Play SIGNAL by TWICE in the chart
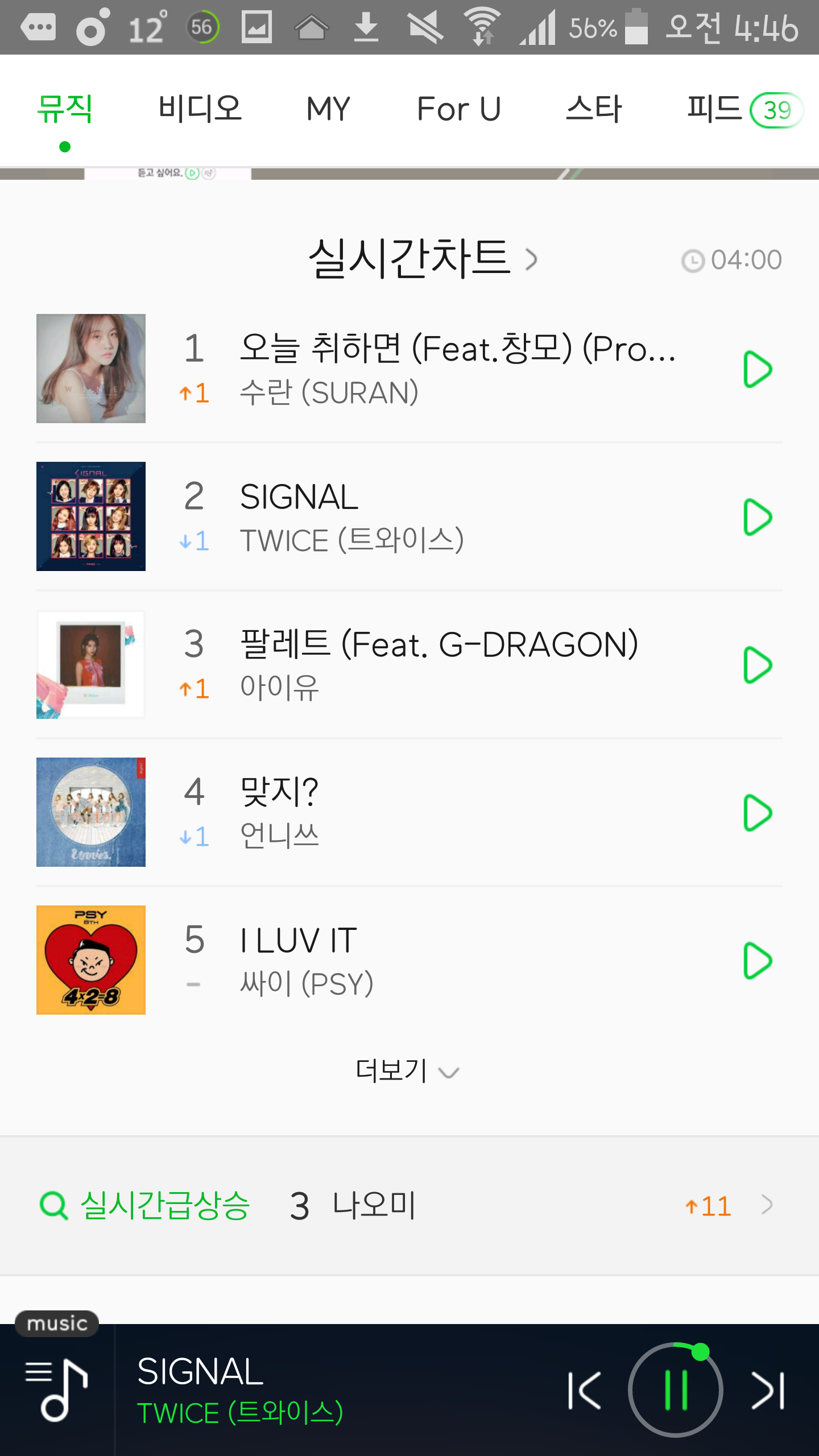Image resolution: width=819 pixels, height=1456 pixels. point(758,517)
